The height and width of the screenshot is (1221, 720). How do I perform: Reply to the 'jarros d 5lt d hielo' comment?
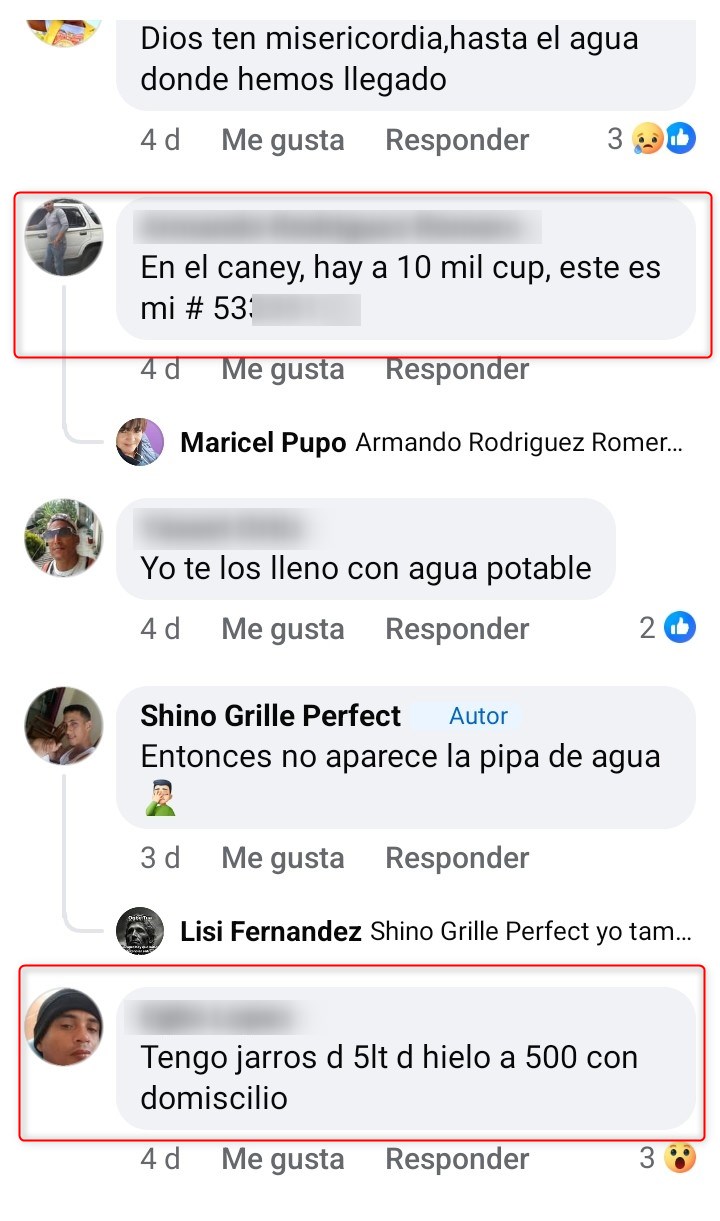coord(457,1159)
